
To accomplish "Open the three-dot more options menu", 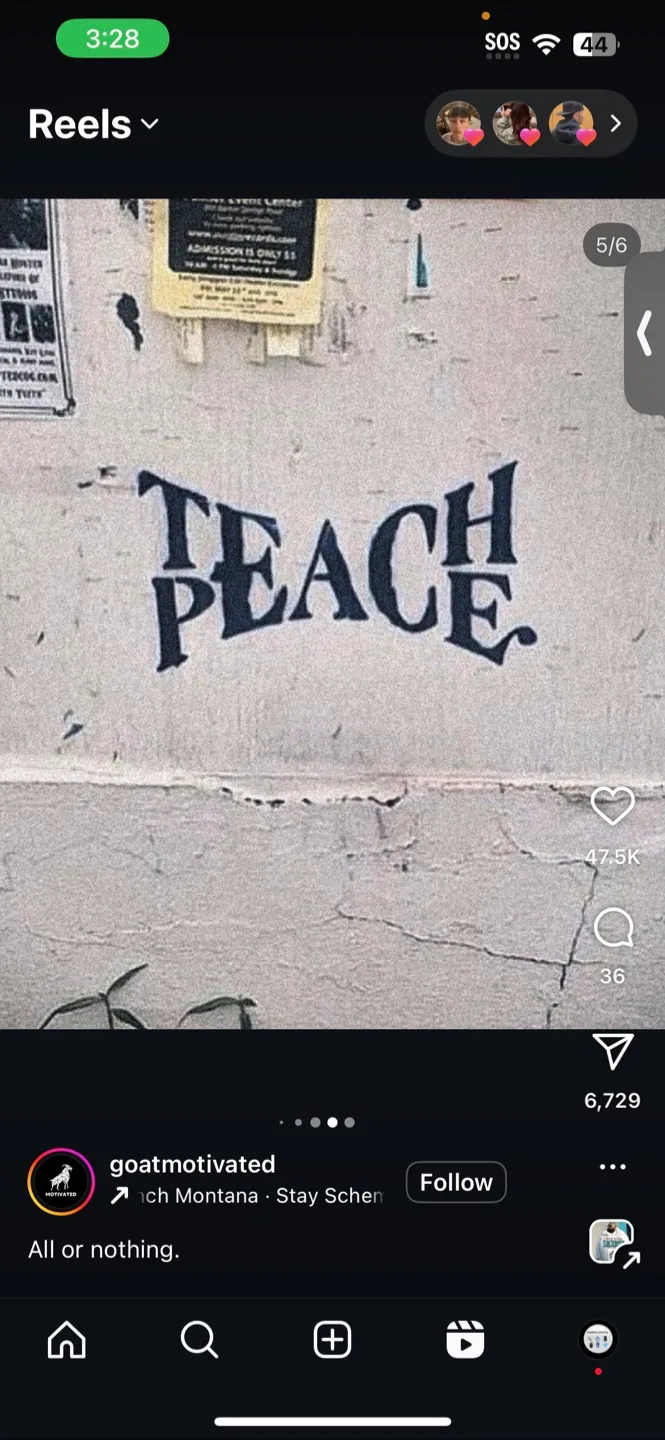I will [x=612, y=1167].
